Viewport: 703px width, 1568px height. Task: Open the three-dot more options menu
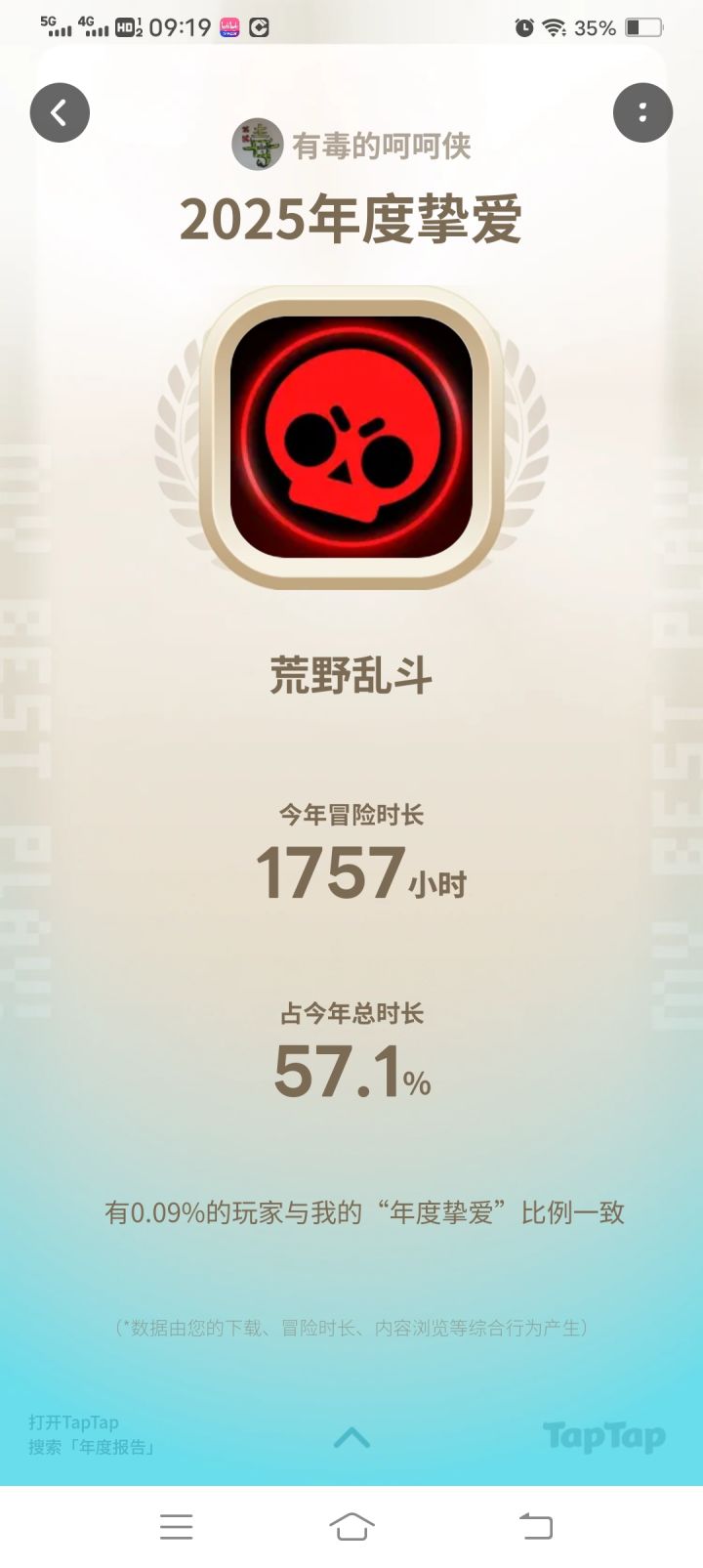coord(641,111)
